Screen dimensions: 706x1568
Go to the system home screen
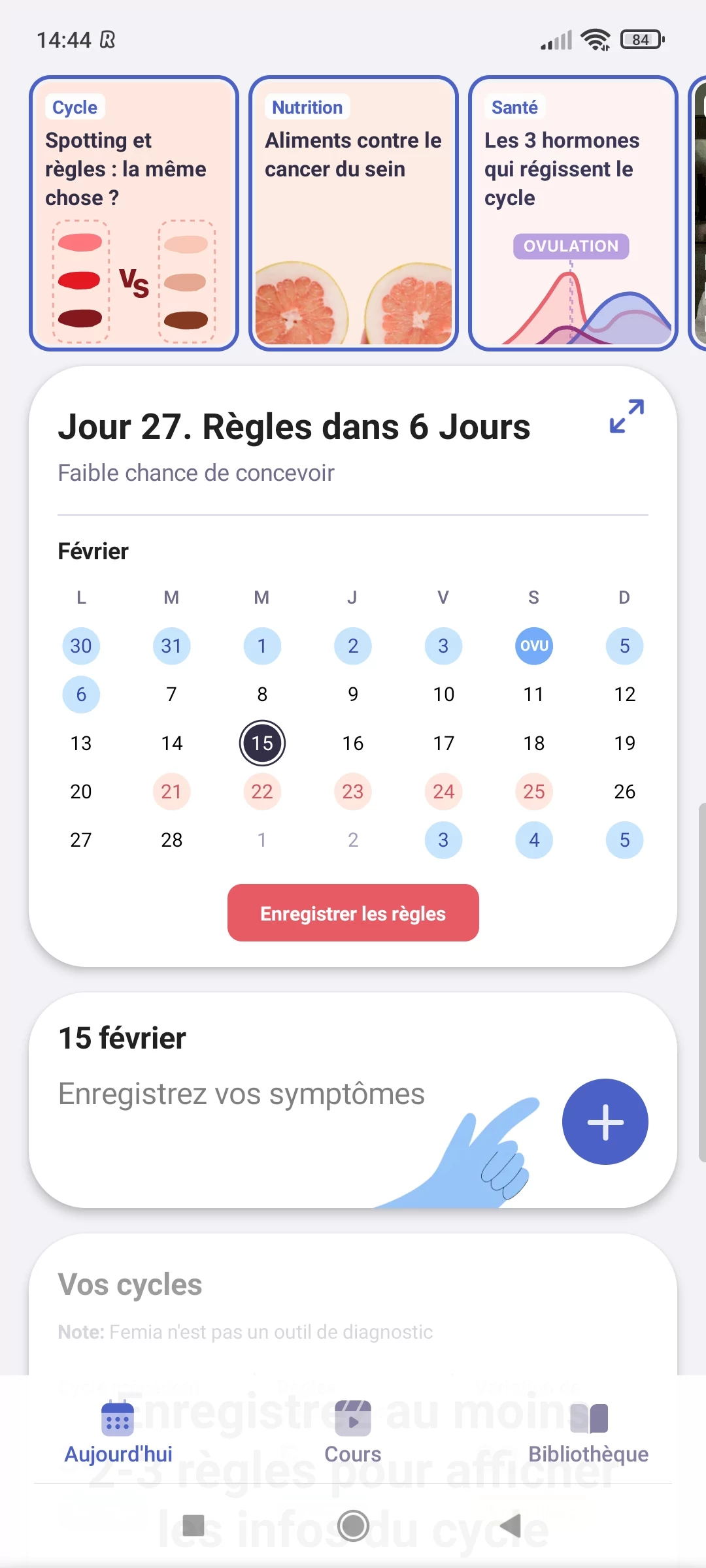pyautogui.click(x=353, y=1526)
